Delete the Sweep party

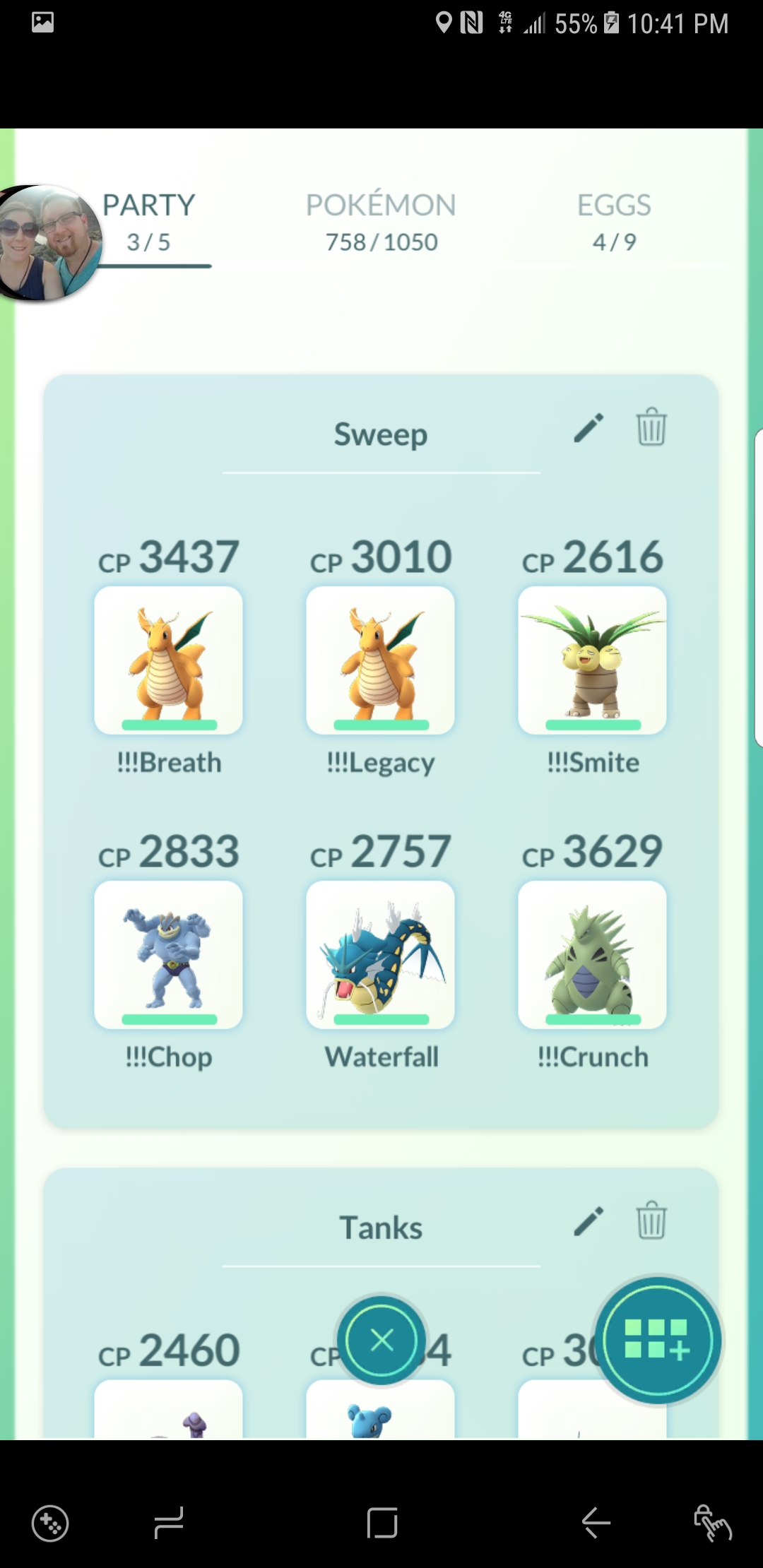[651, 427]
